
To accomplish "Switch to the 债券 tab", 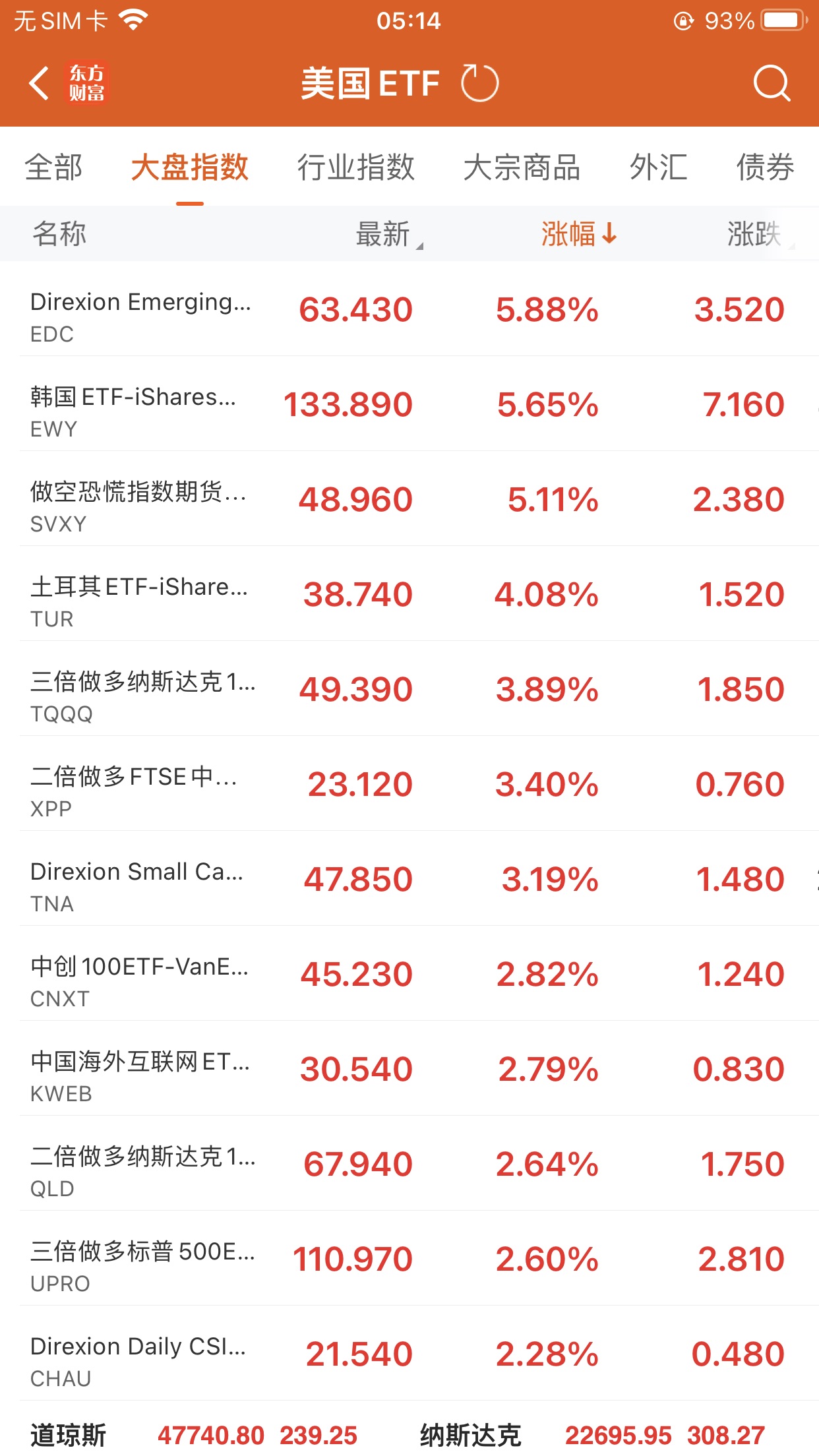I will (x=765, y=167).
